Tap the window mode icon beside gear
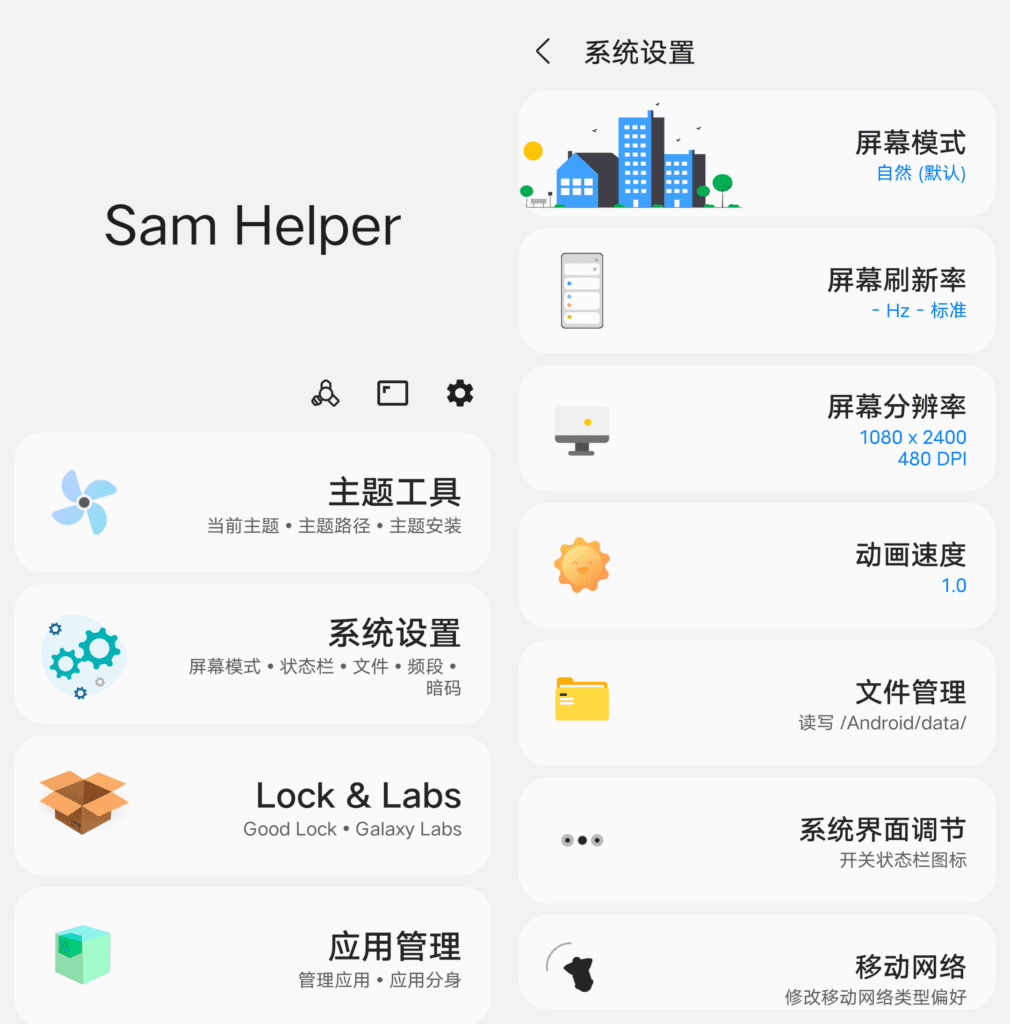This screenshot has height=1024, width=1010. [393, 393]
